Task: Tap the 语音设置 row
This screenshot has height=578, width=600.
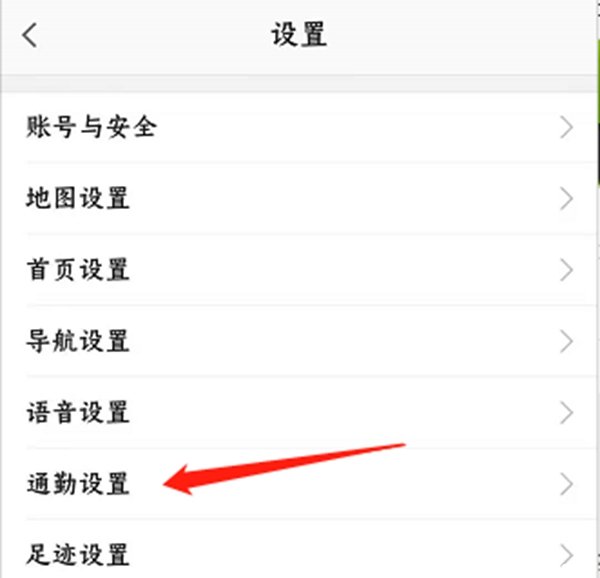Action: (x=299, y=412)
